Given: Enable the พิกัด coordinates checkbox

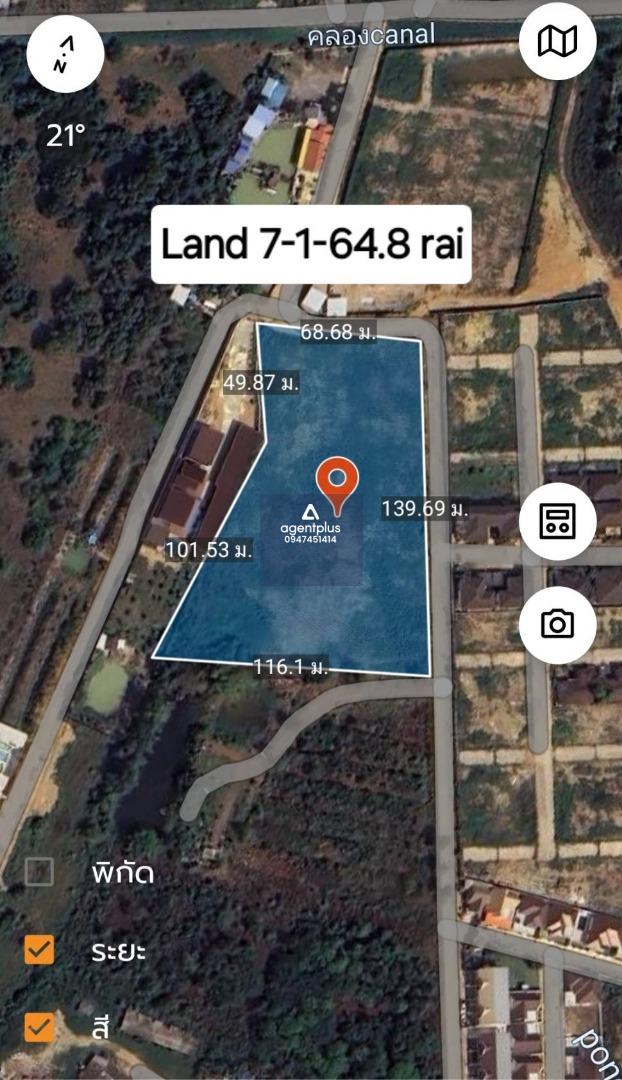Looking at the screenshot, I should (39, 872).
